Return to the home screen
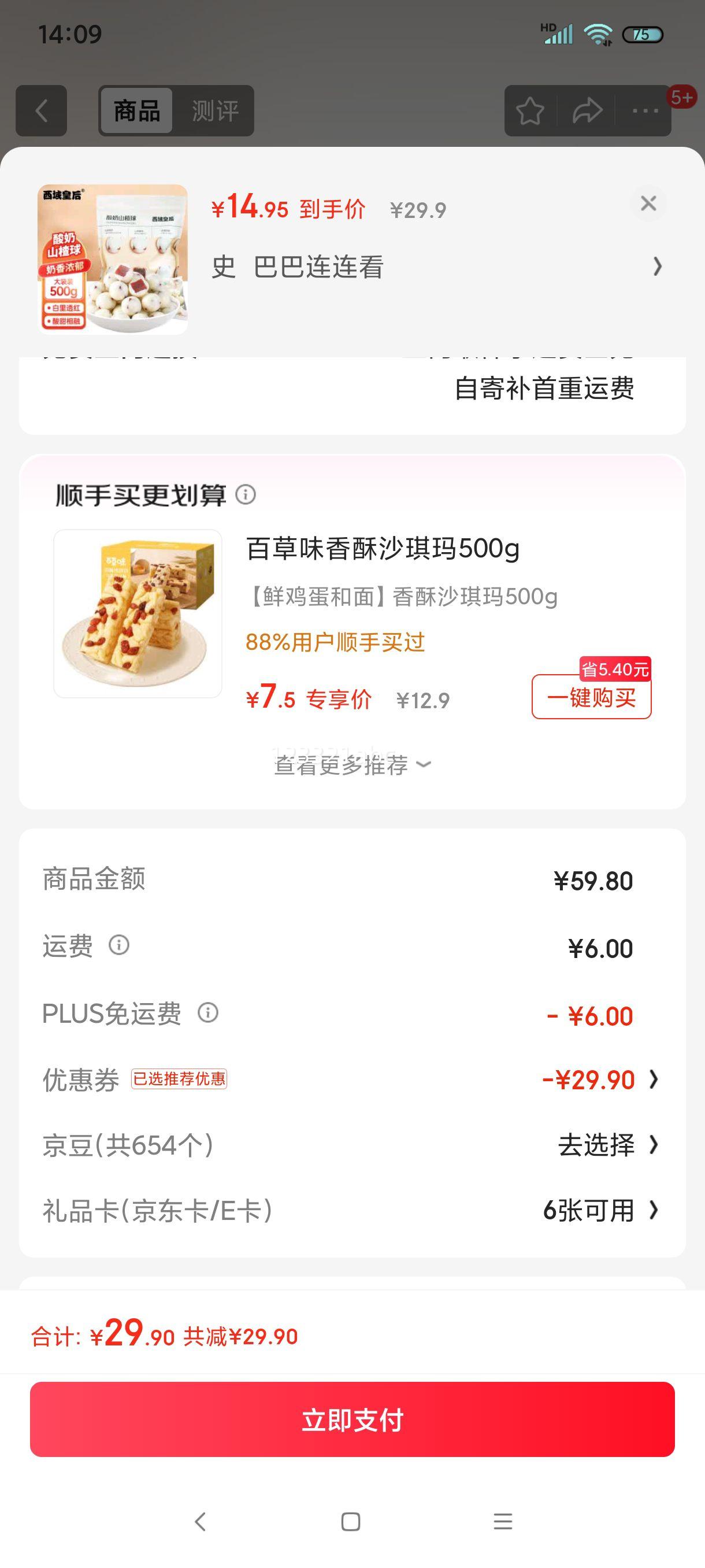705x1568 pixels. [x=350, y=1522]
